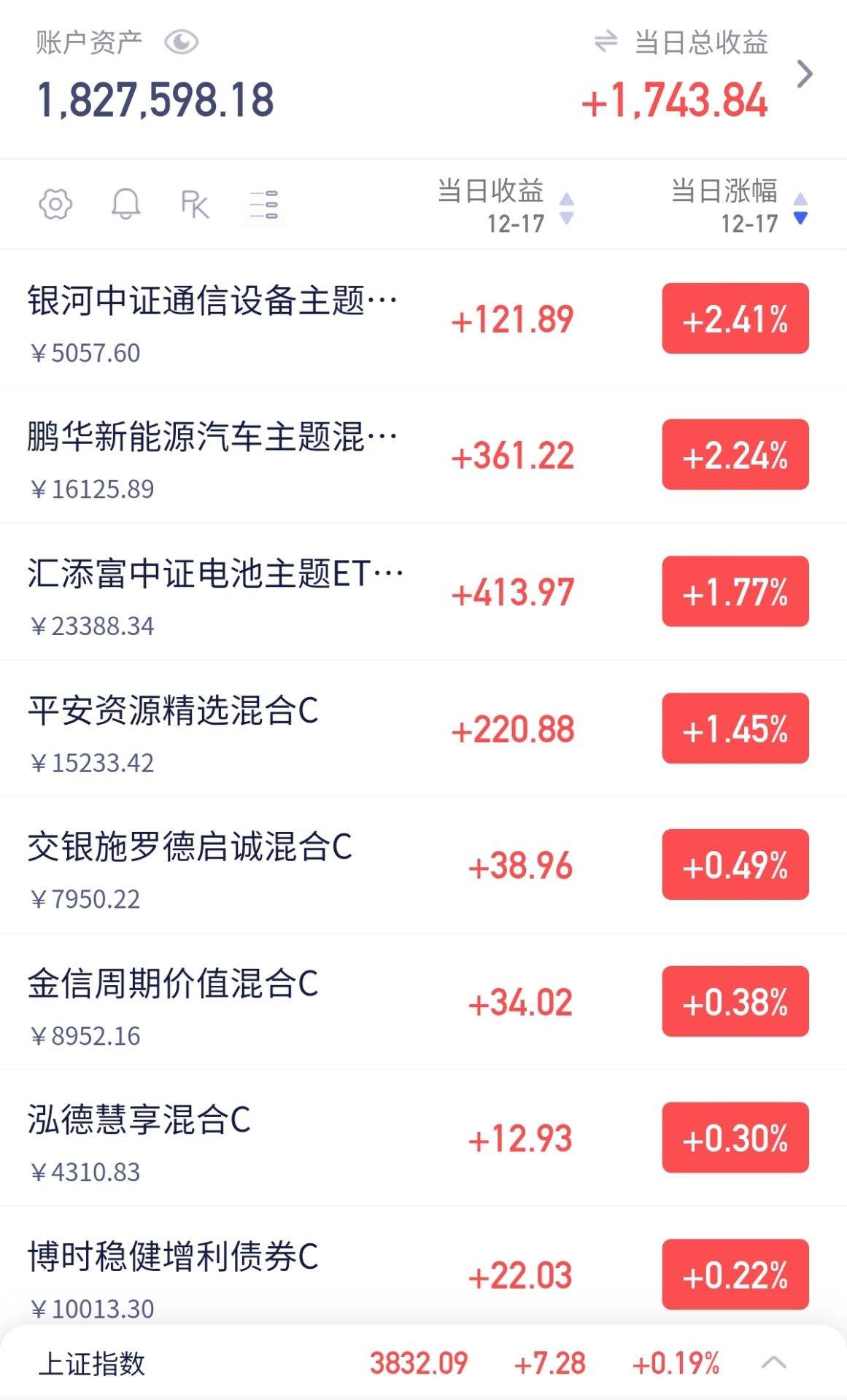The height and width of the screenshot is (1400, 847).
Task: Open holdings settings gear icon
Action: point(55,204)
